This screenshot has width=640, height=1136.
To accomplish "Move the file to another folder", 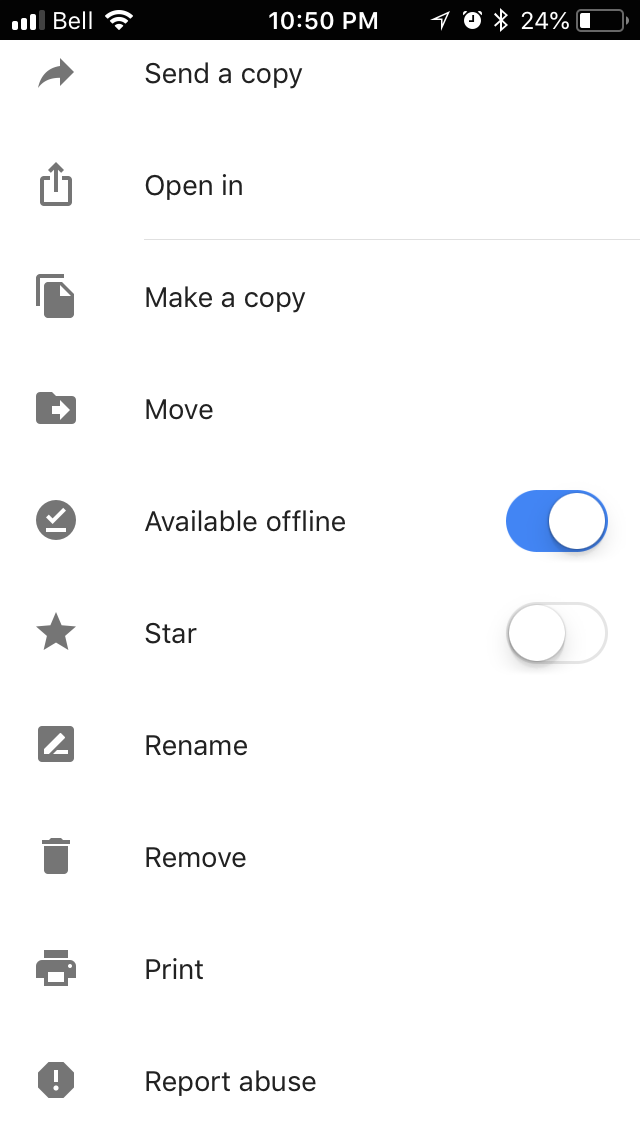I will 179,410.
